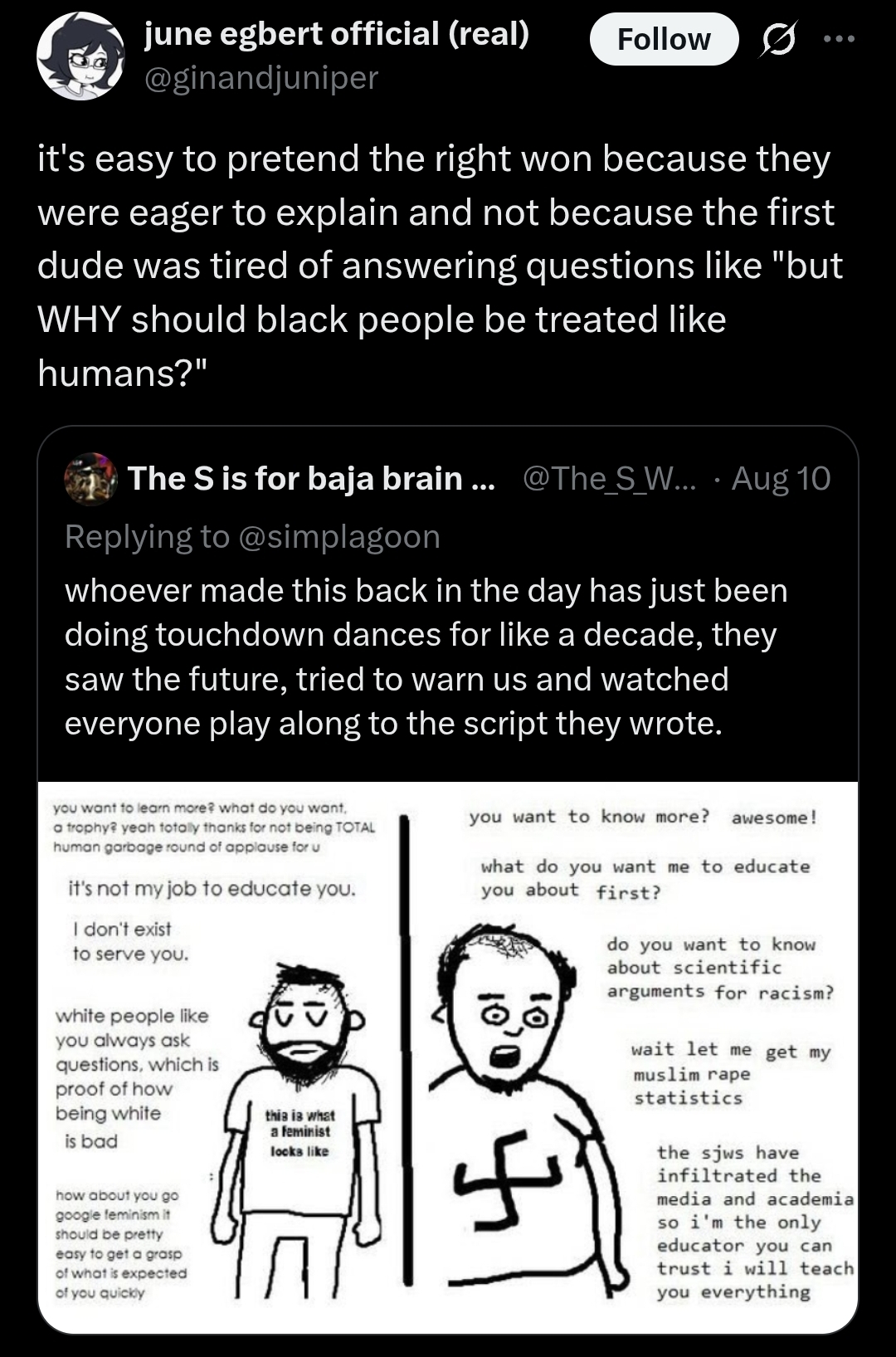The width and height of the screenshot is (896, 1357).
Task: Open the quoted author's avatar
Action: [90, 479]
